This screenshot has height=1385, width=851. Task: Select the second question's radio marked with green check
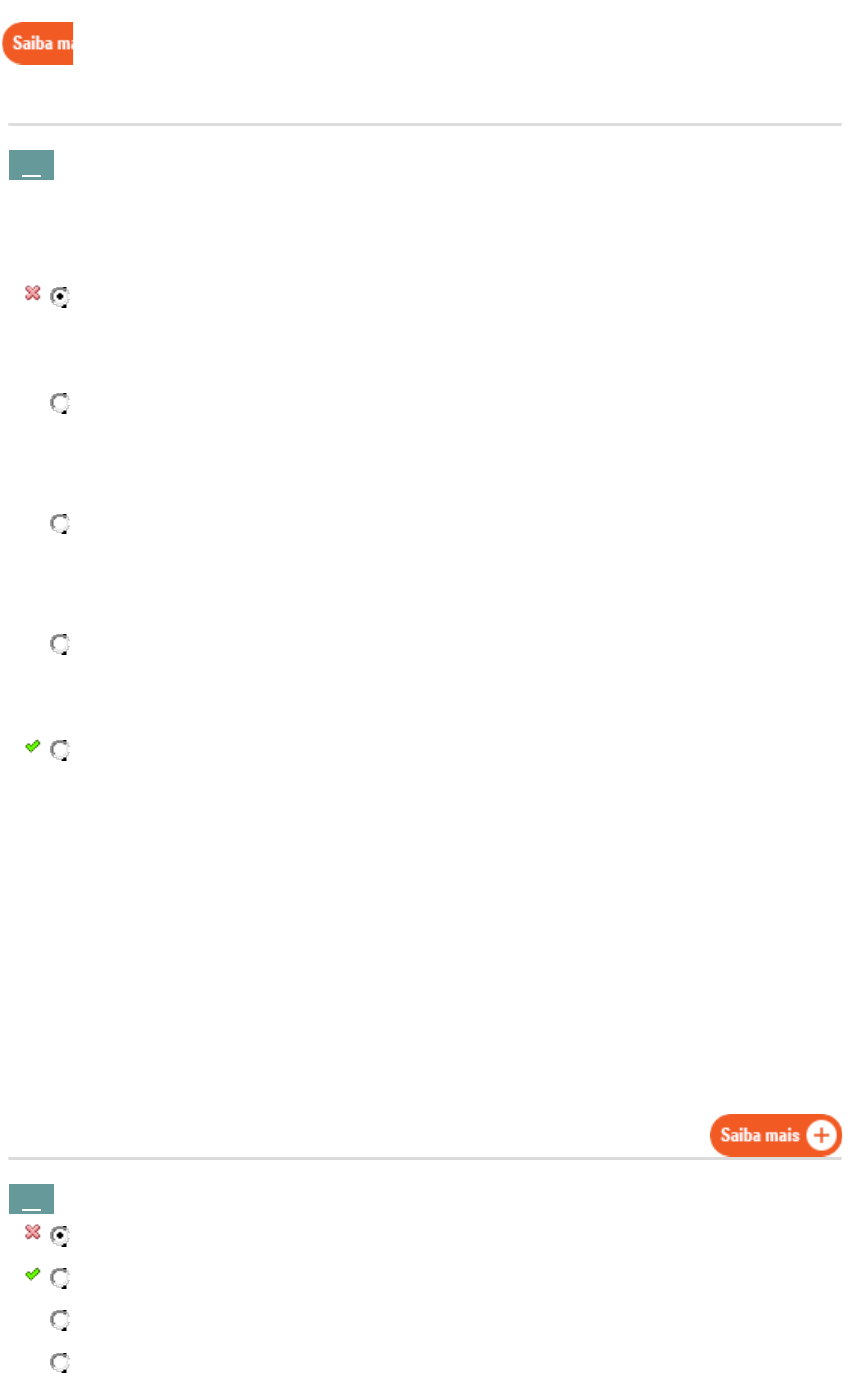click(60, 1277)
